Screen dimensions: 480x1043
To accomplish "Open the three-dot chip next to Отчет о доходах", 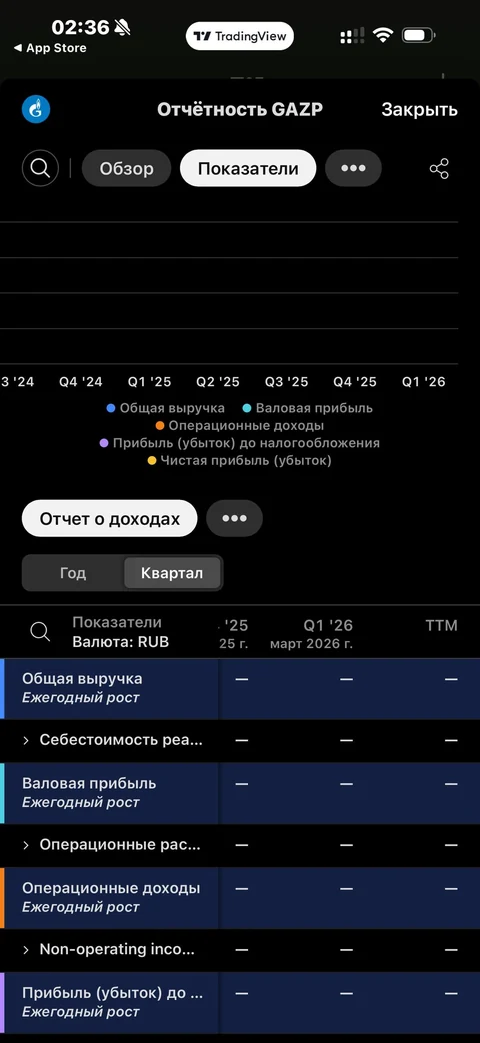I will click(x=234, y=518).
